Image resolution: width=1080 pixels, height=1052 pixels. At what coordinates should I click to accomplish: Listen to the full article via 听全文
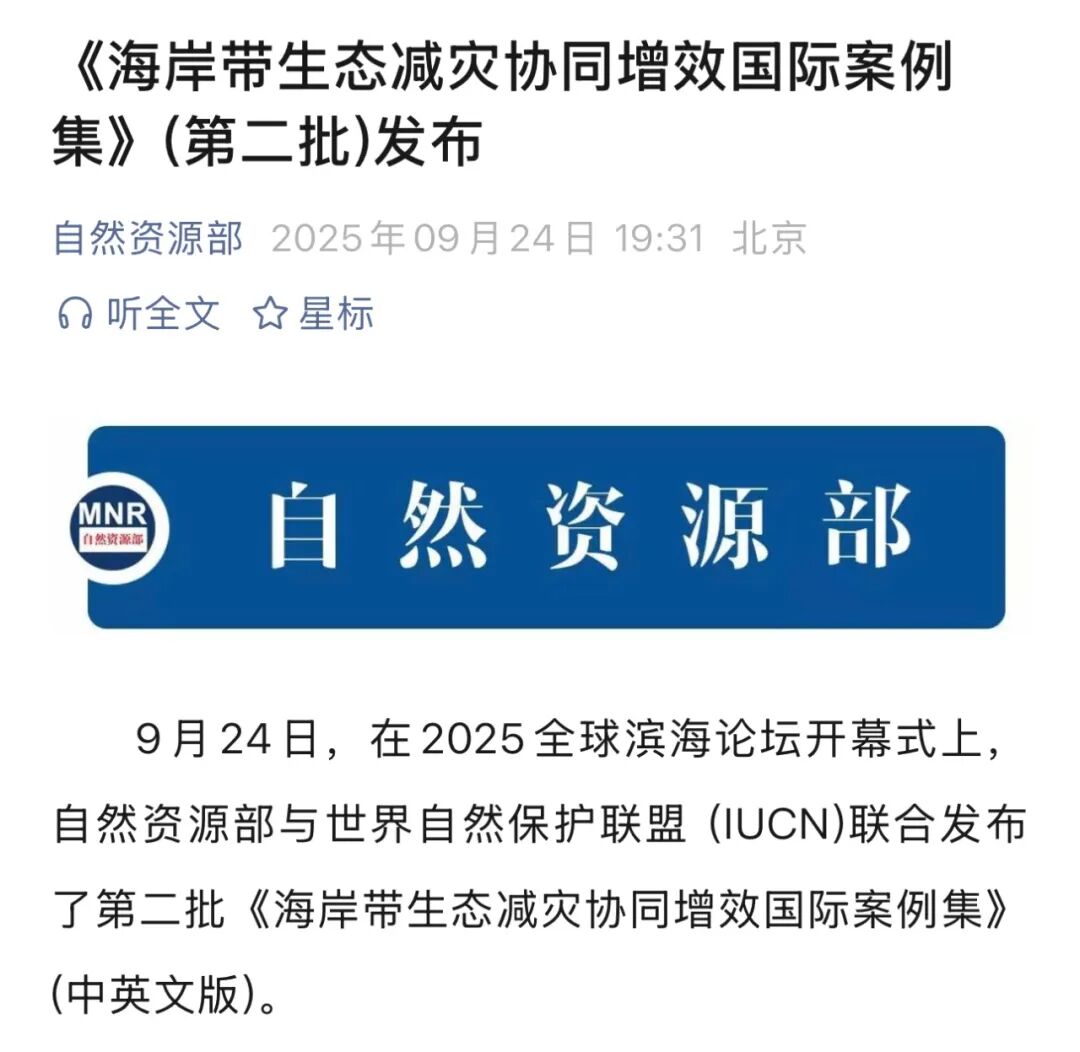point(138,314)
